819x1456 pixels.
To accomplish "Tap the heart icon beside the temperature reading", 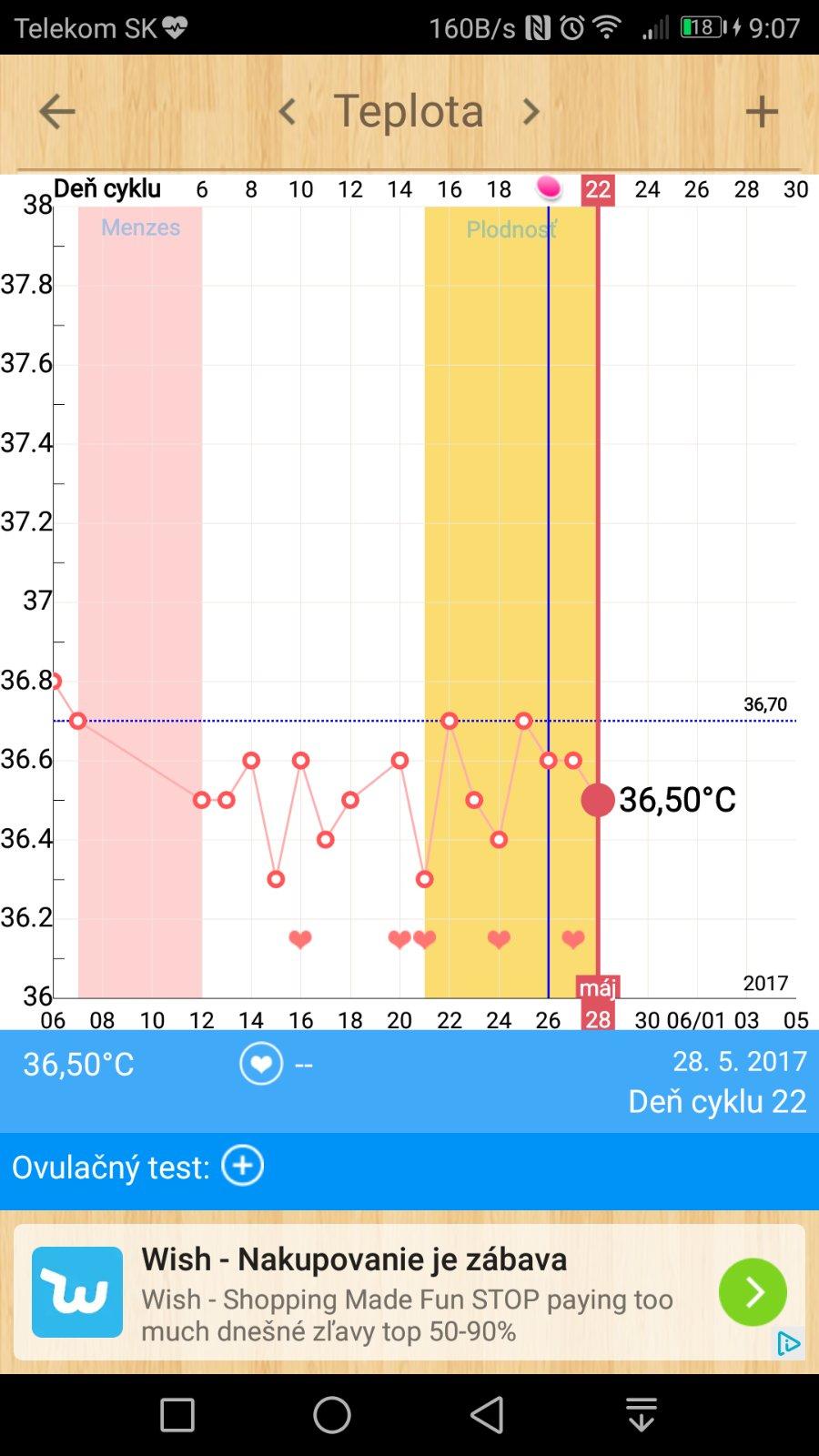I will point(261,1064).
